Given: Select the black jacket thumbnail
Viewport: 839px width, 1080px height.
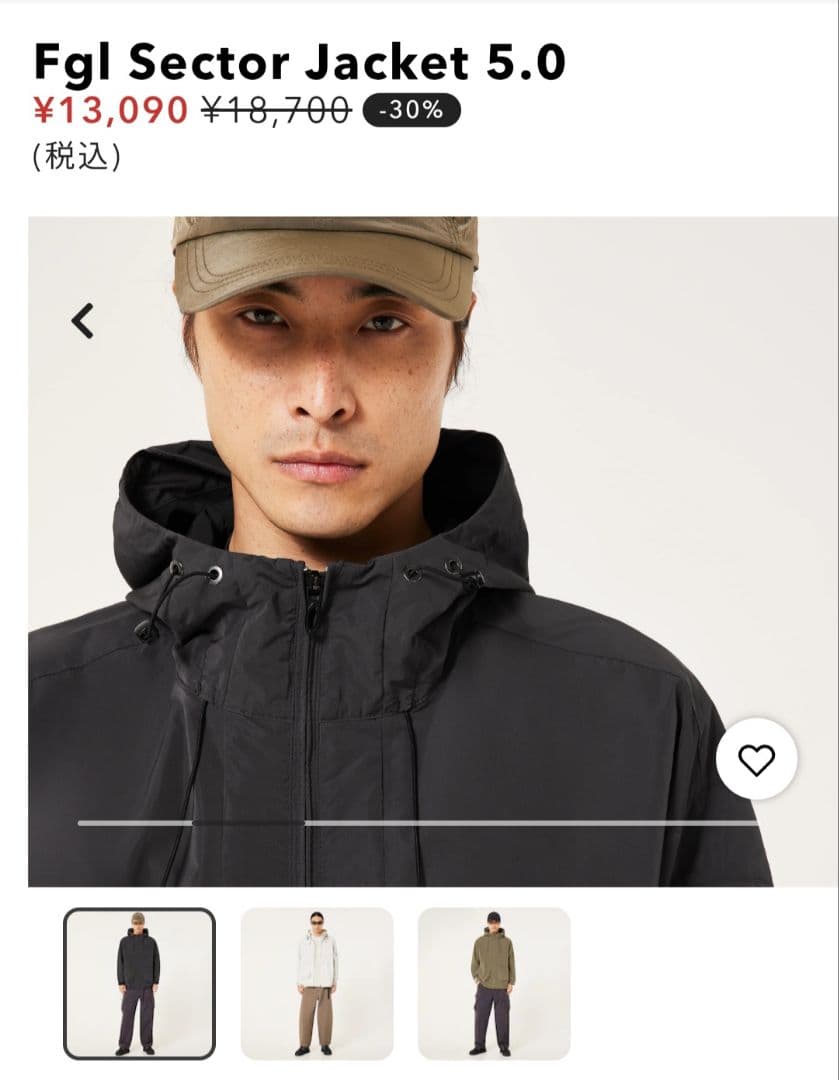Looking at the screenshot, I should [140, 983].
